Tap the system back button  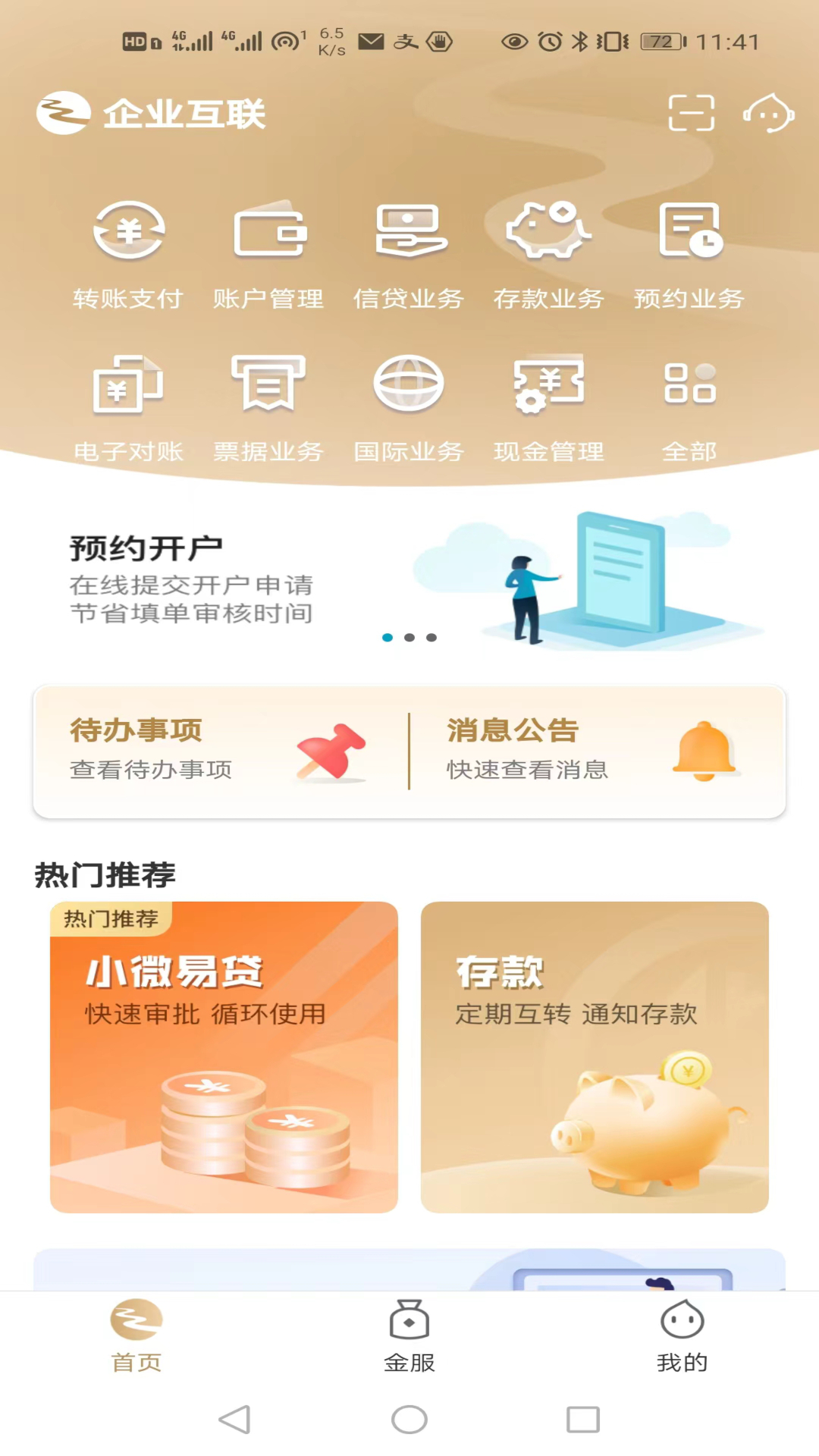[x=234, y=1419]
